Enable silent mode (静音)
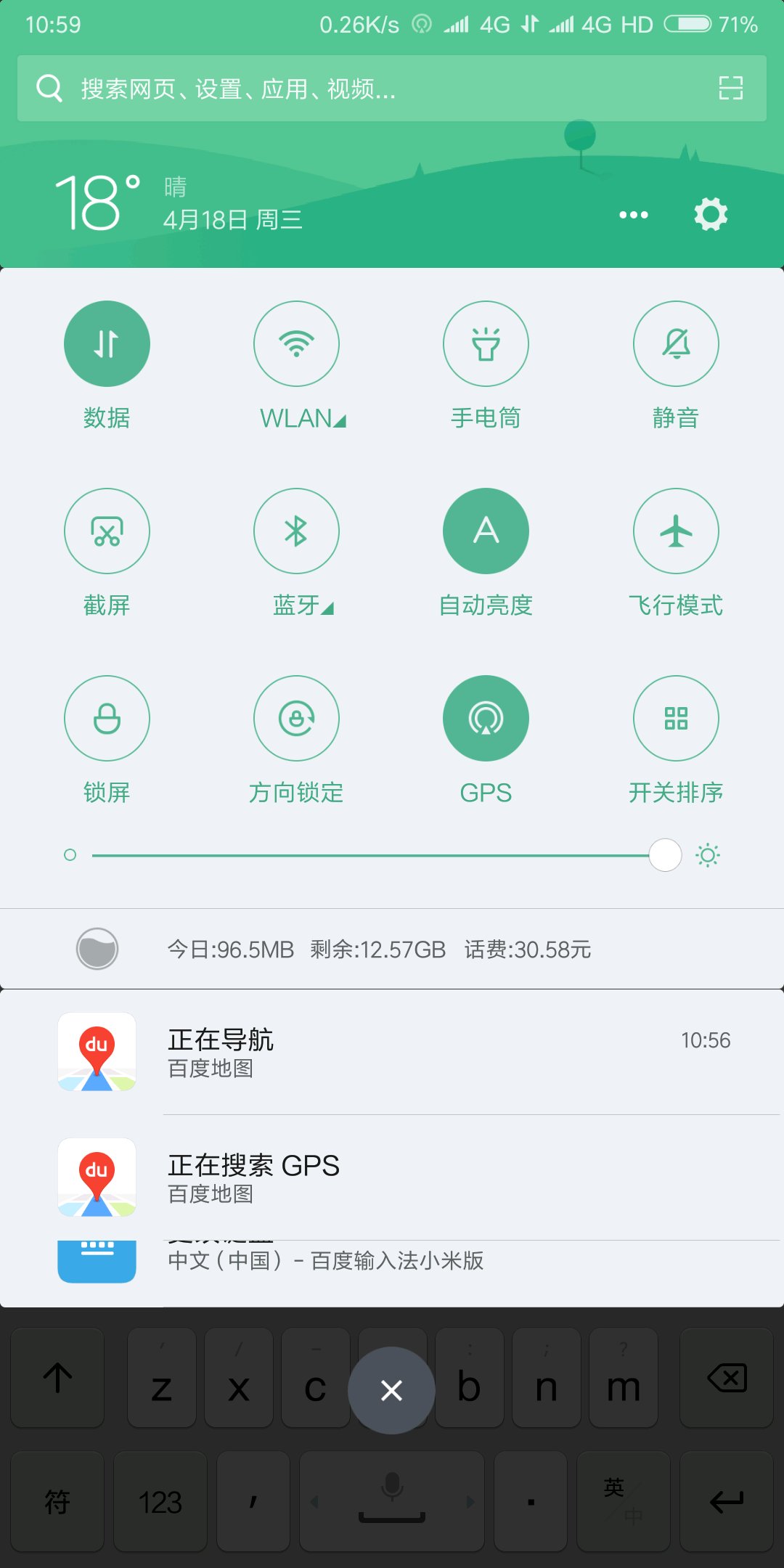Viewport: 784px width, 1568px height. (676, 343)
